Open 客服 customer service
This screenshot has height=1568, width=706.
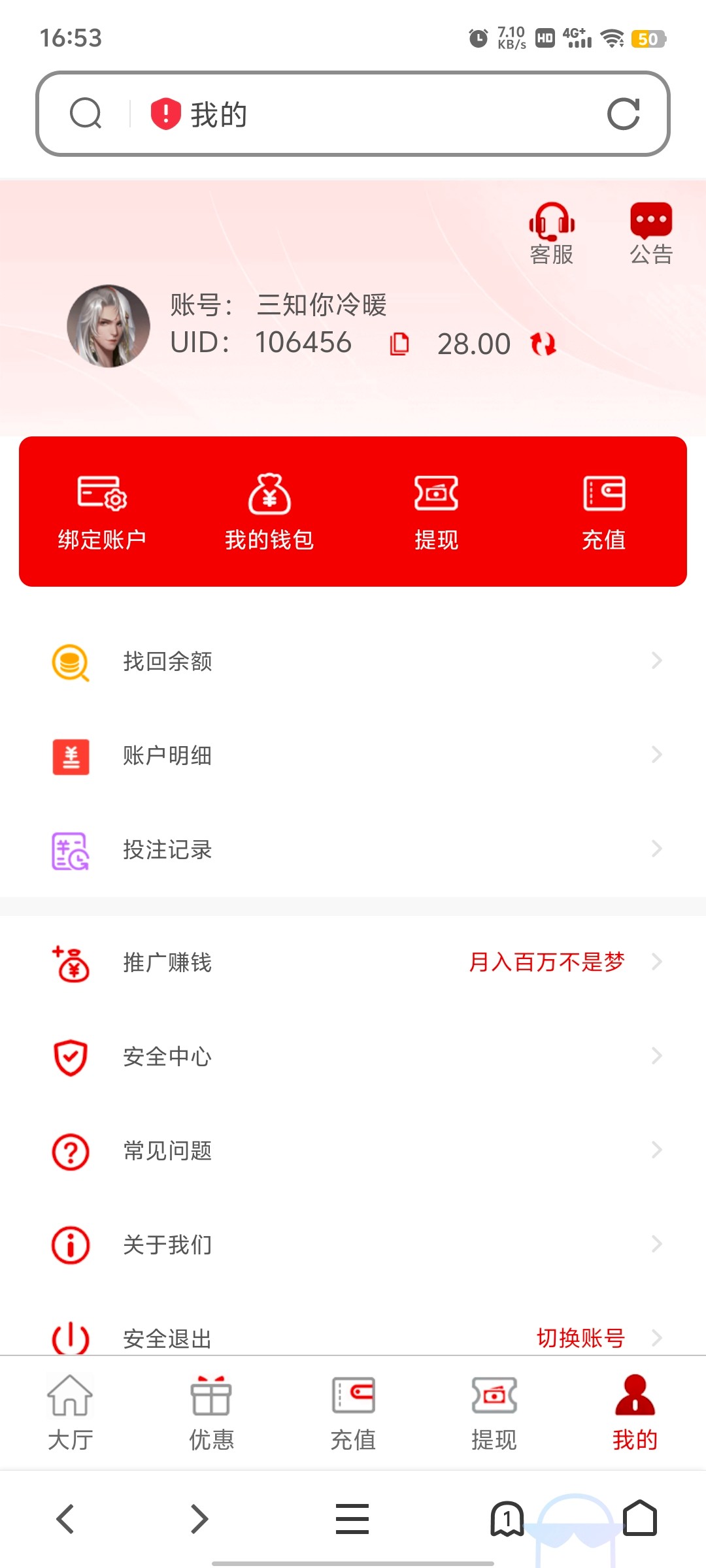coord(552,233)
